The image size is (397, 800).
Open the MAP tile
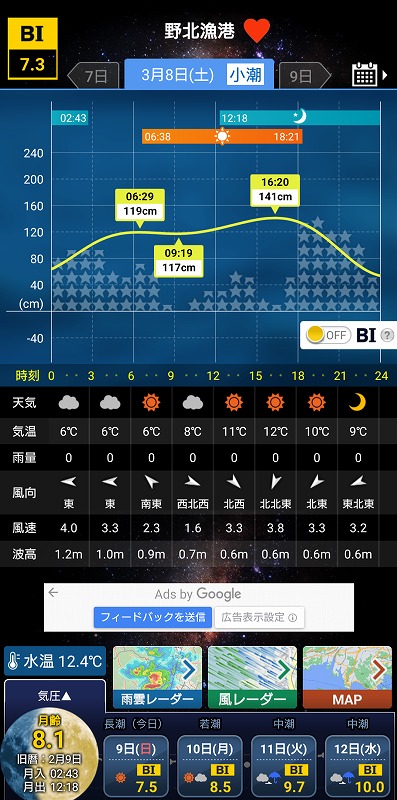coord(347,678)
